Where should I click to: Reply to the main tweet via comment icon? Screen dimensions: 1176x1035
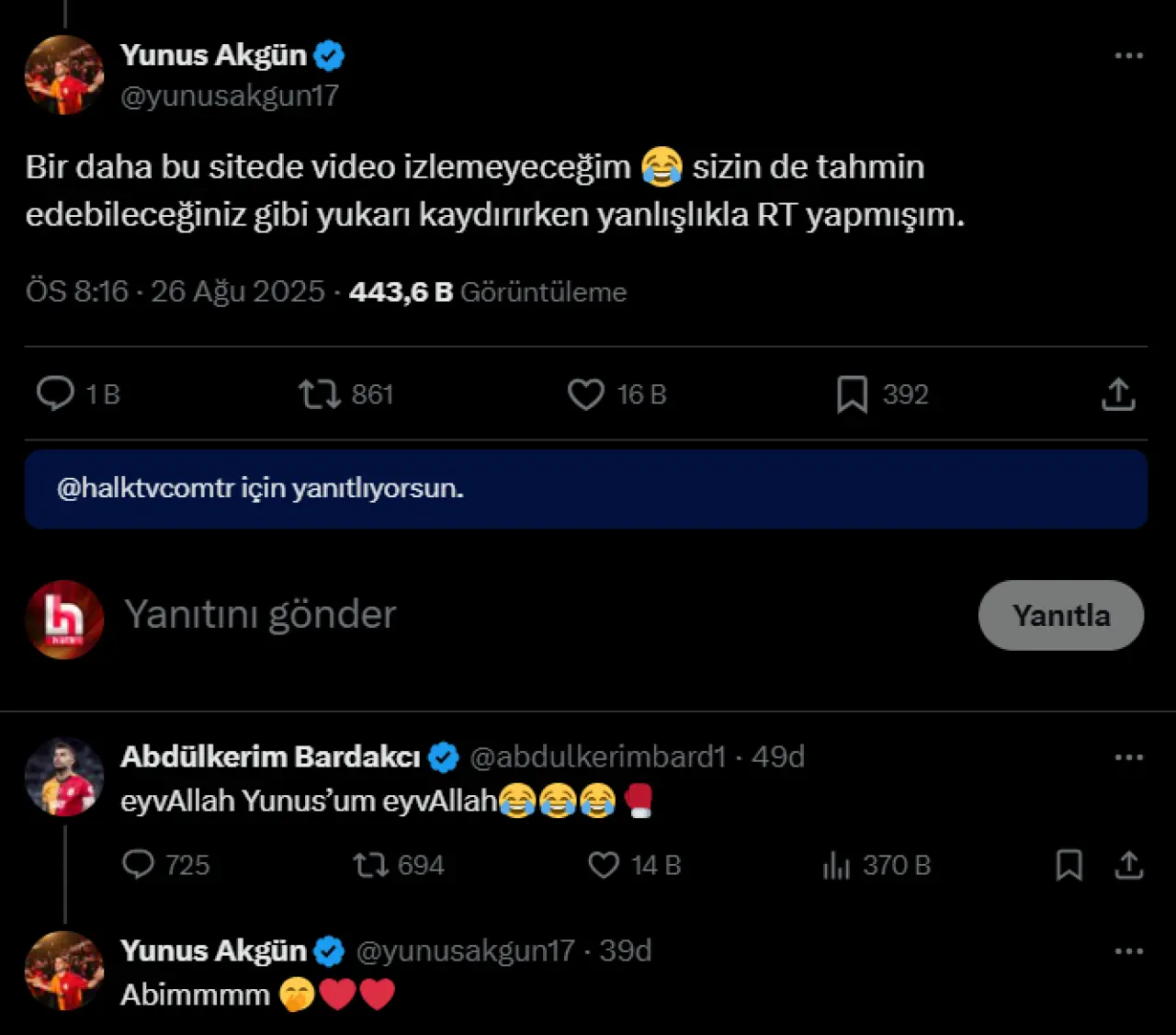click(55, 393)
